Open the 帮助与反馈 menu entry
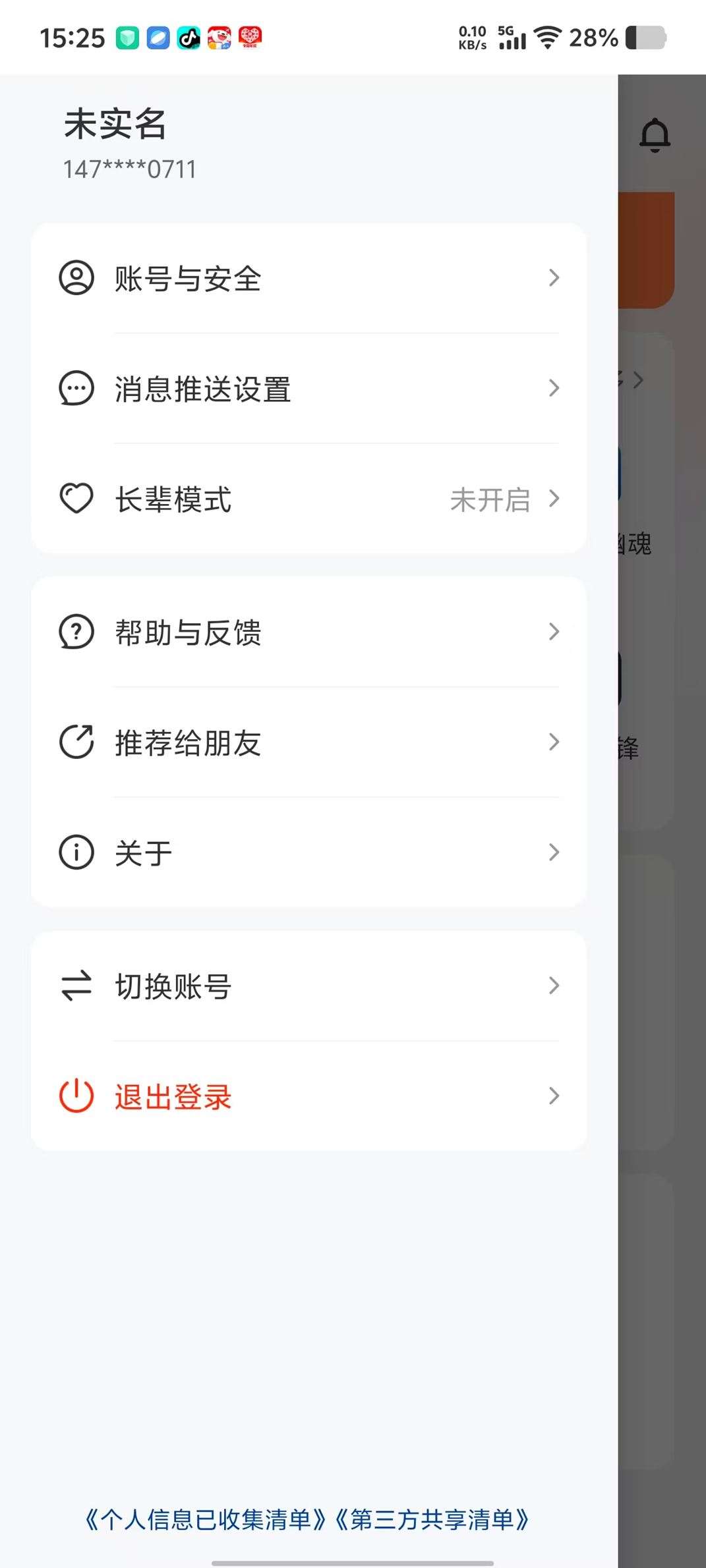This screenshot has width=706, height=1568. click(187, 633)
